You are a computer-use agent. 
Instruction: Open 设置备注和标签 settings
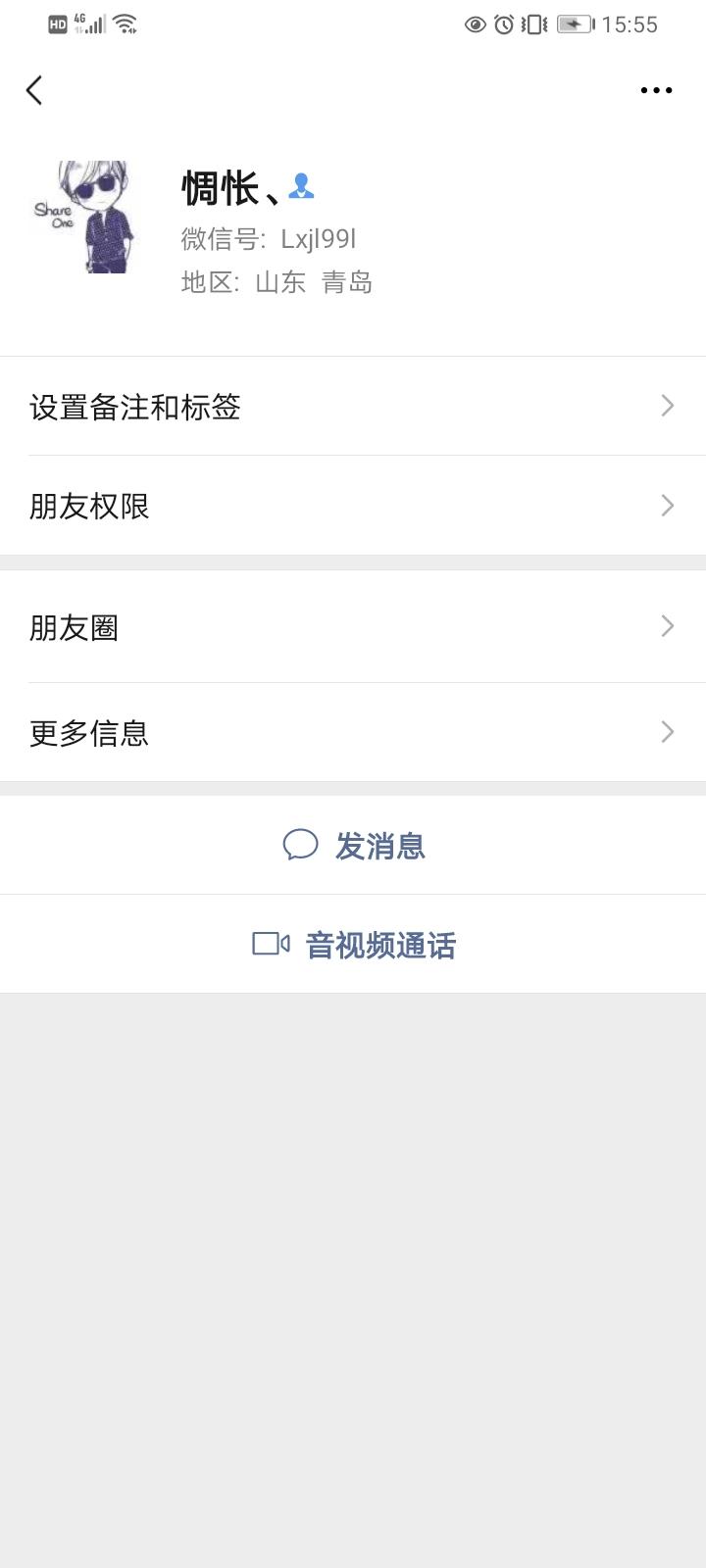click(x=353, y=407)
